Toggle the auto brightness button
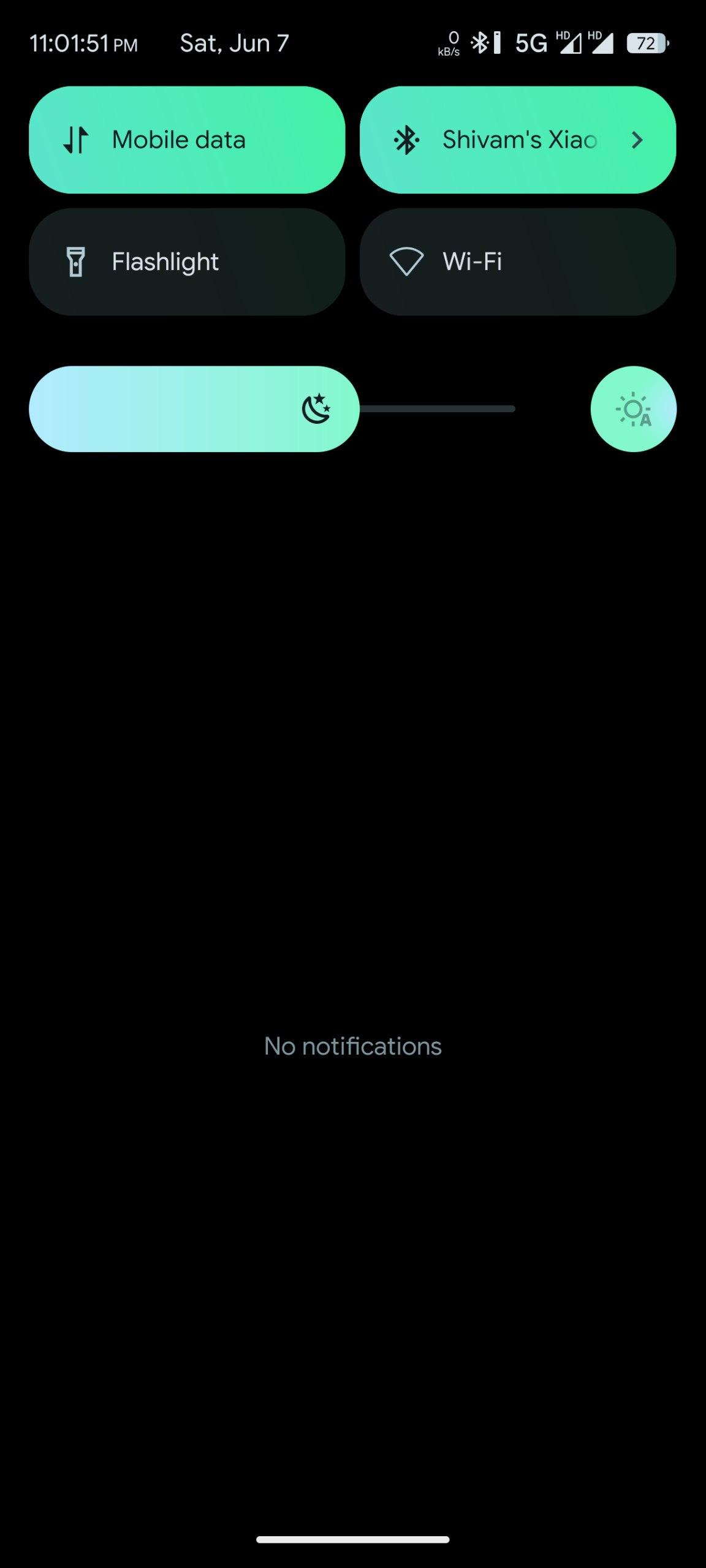The image size is (706, 1568). (x=634, y=409)
